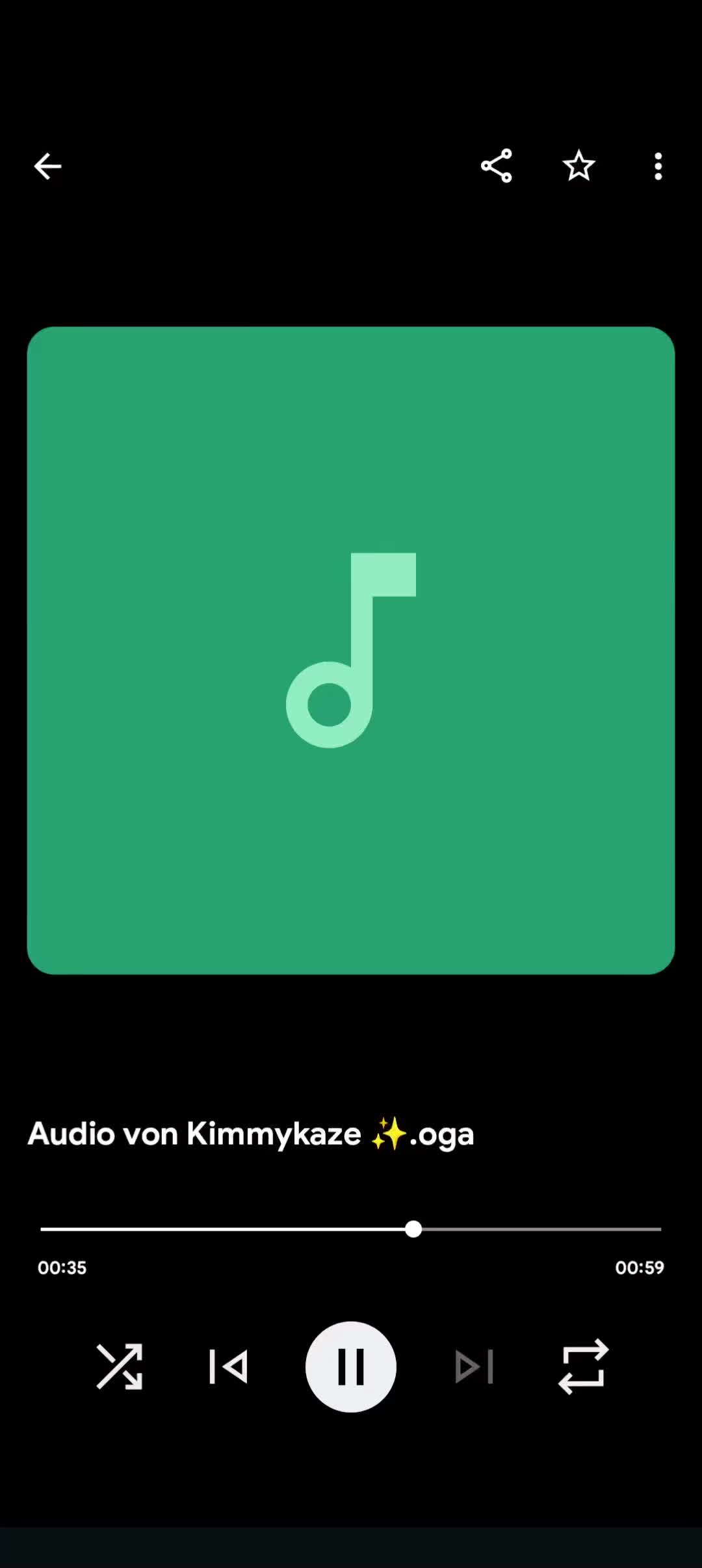Go back with the arrow icon
The height and width of the screenshot is (1568, 702).
pos(47,166)
